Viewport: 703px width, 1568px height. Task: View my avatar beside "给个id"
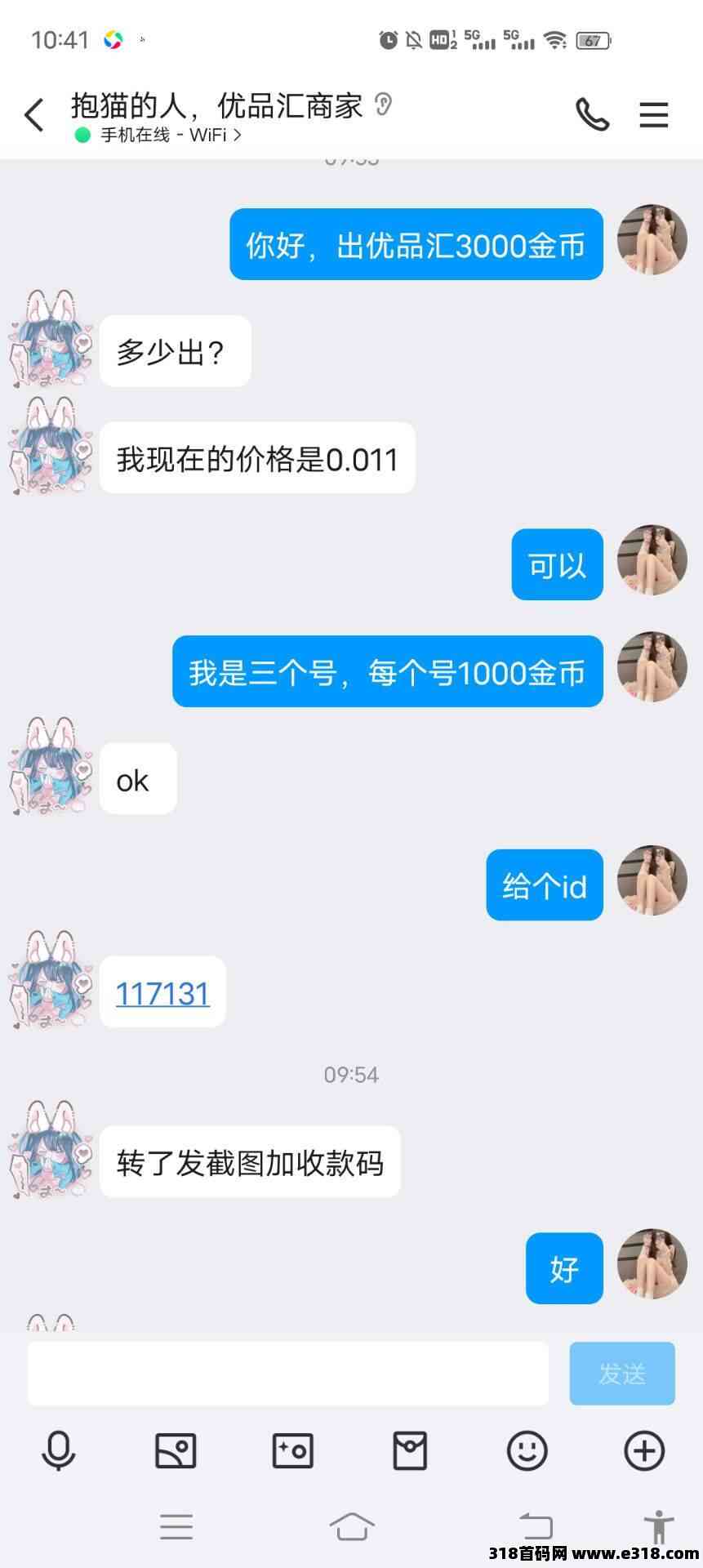coord(651,880)
